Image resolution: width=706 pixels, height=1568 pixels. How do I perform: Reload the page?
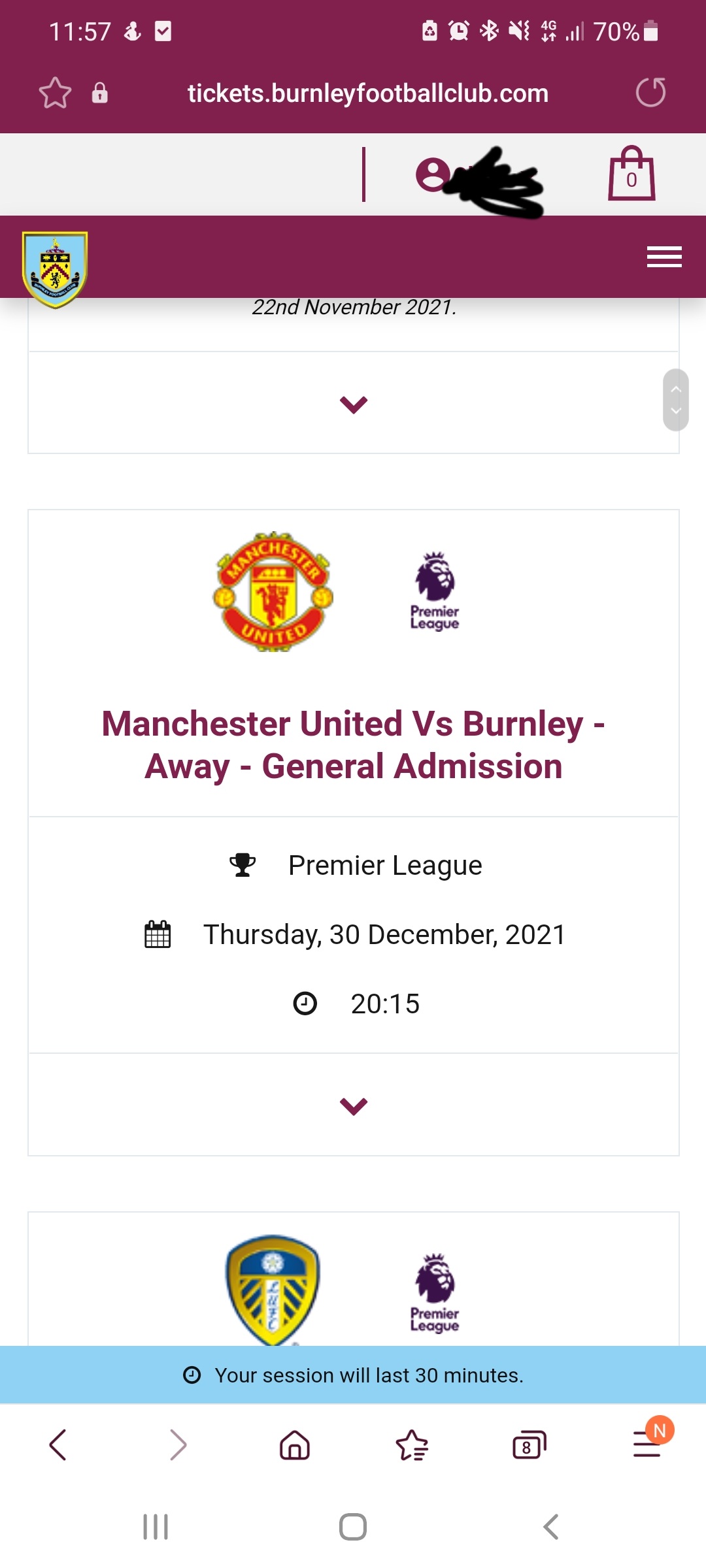[650, 92]
